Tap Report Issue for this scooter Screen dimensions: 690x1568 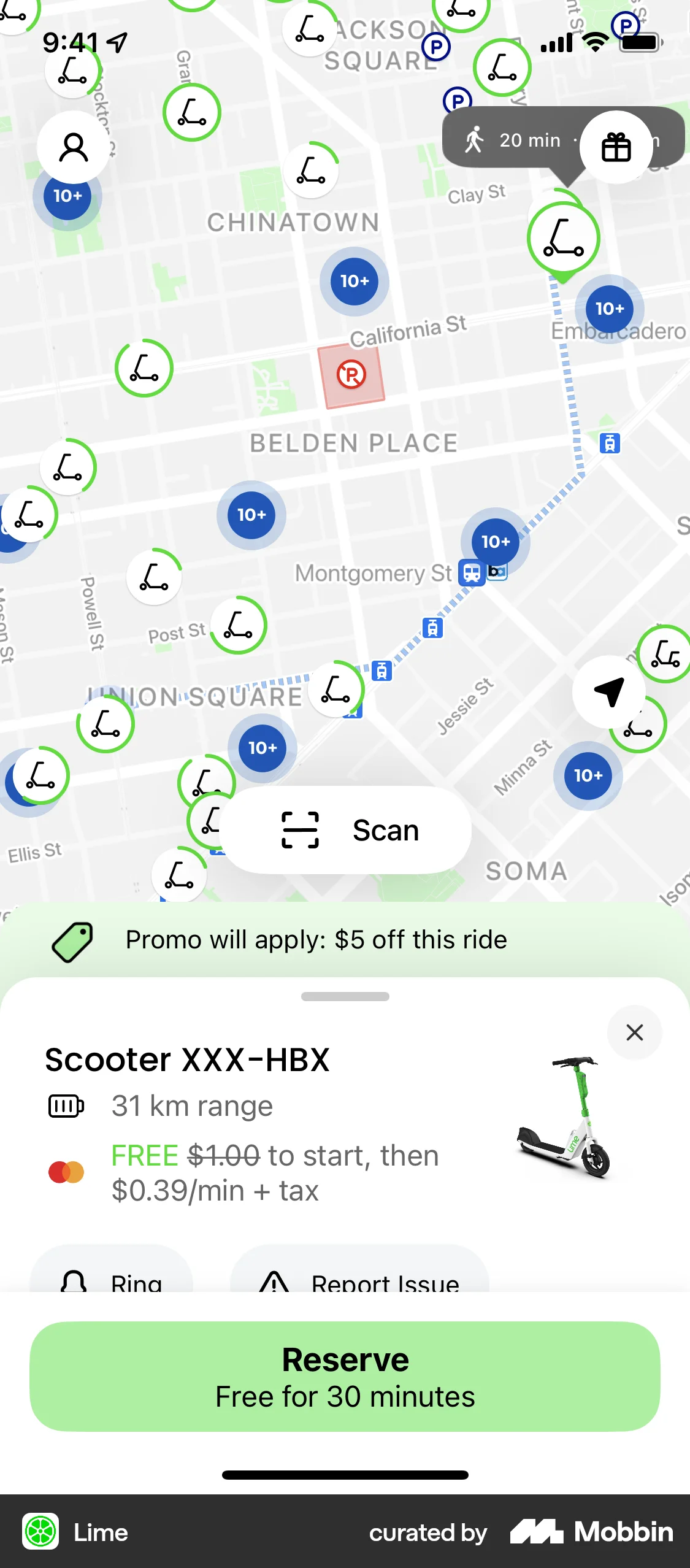(358, 1281)
